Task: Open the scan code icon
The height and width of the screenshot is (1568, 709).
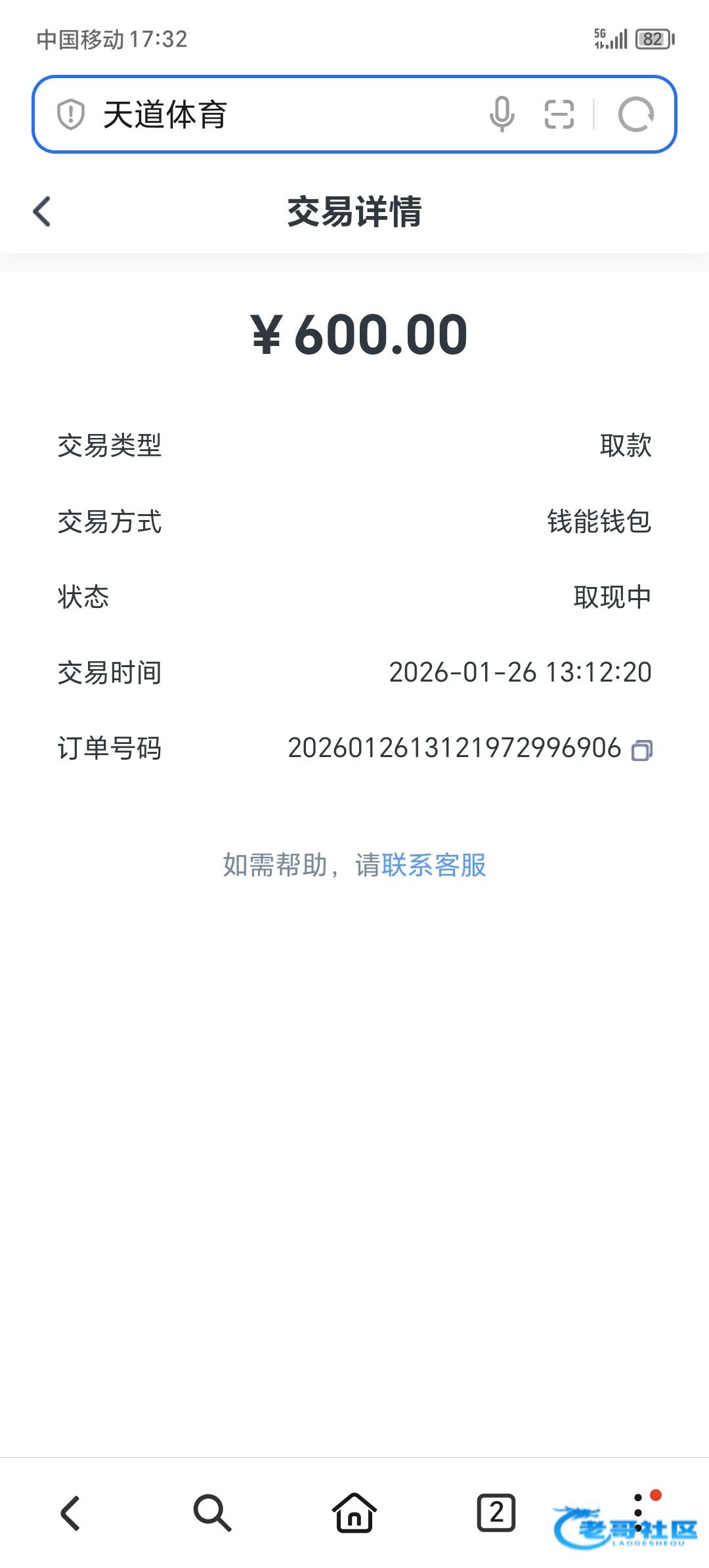Action: click(x=559, y=114)
